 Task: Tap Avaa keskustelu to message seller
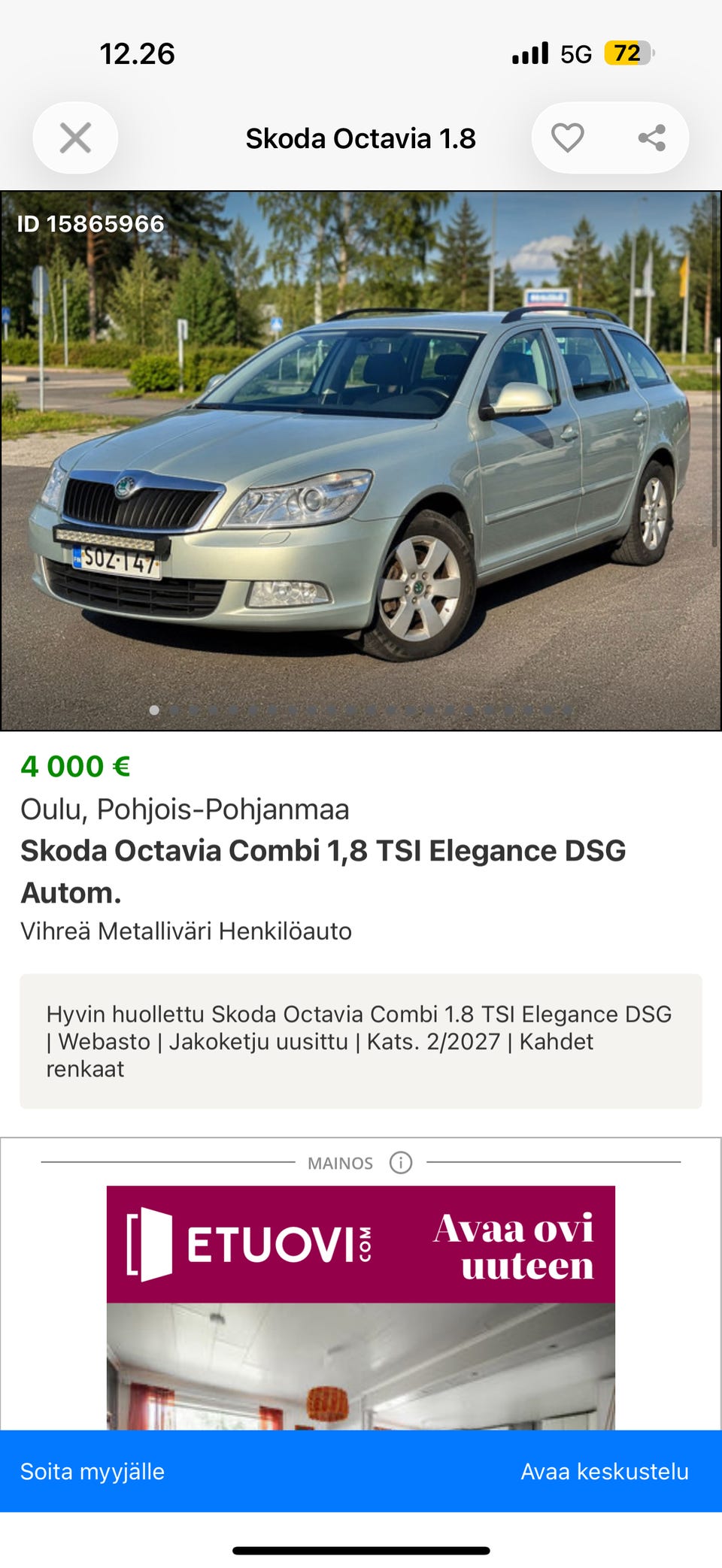pyautogui.click(x=605, y=1471)
